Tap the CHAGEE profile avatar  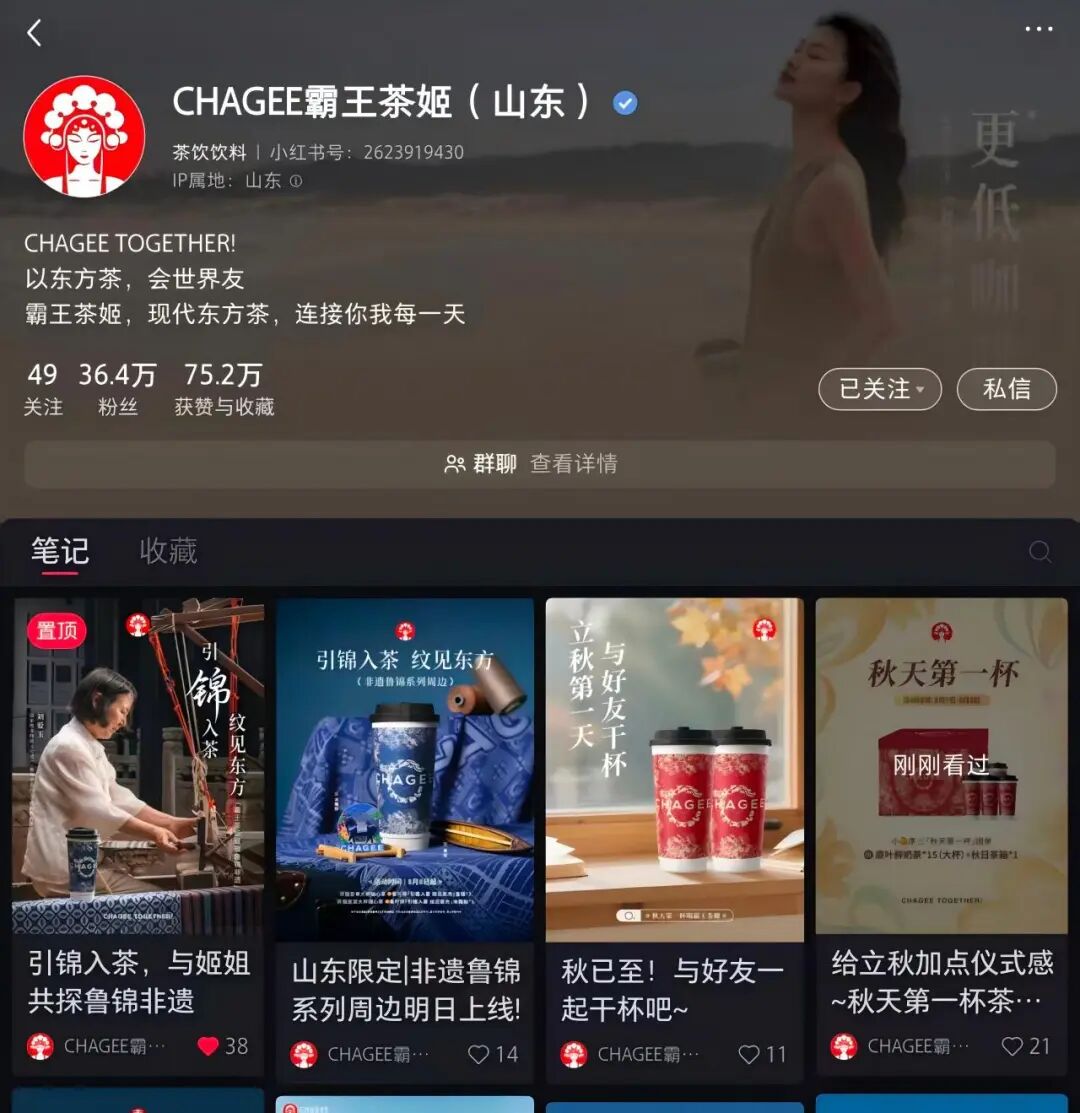pyautogui.click(x=84, y=136)
